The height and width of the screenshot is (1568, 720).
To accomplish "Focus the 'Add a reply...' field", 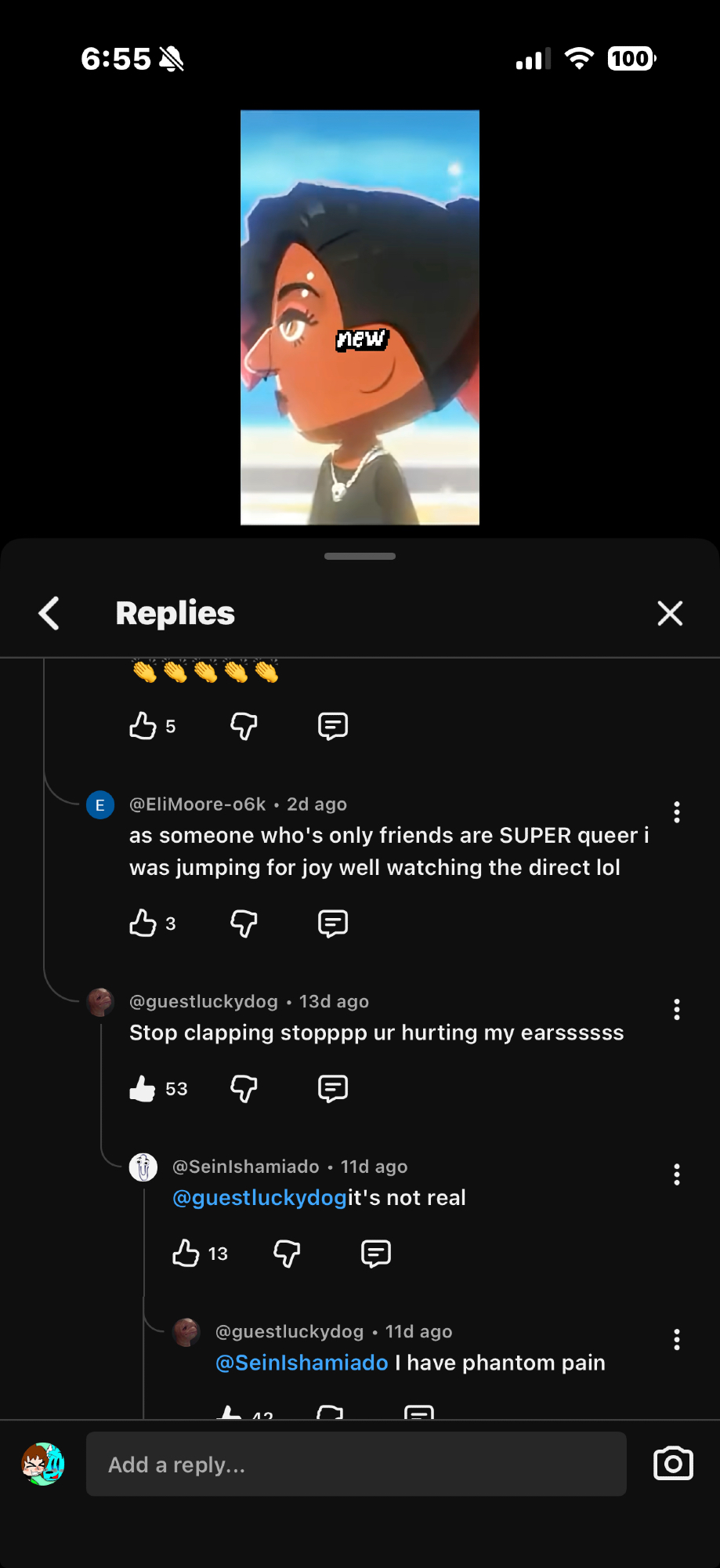I will tap(356, 1464).
